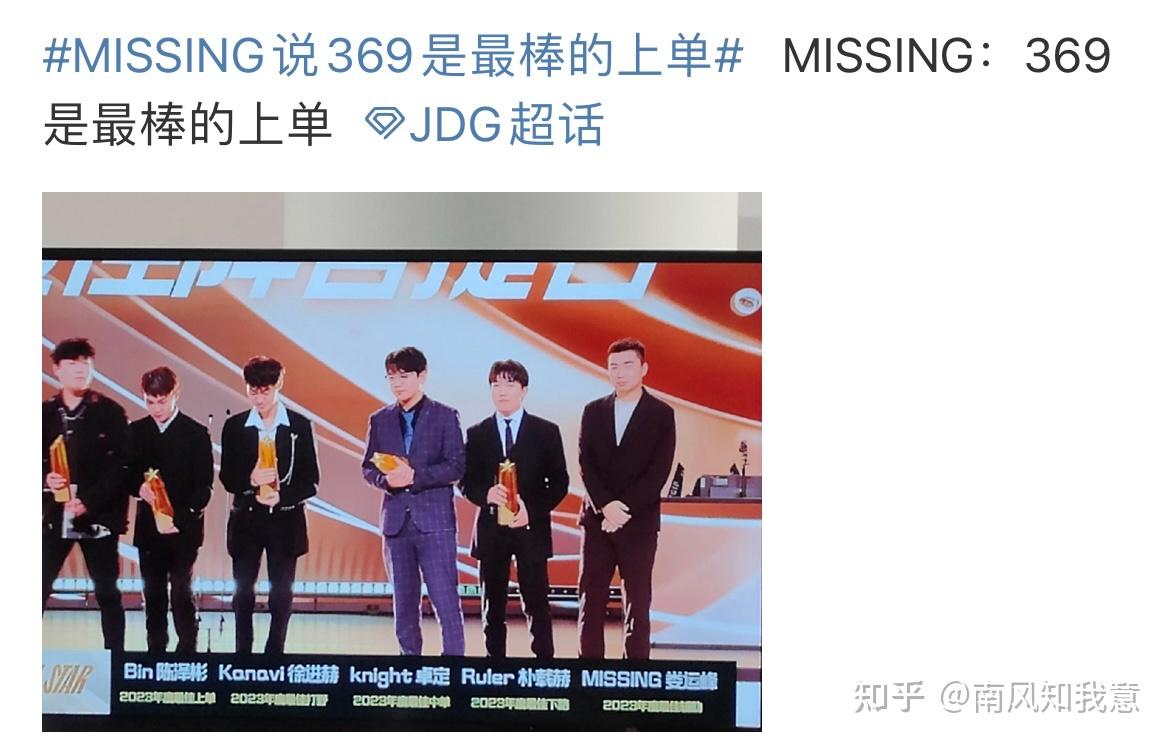Viewport: 1170px width, 744px height.
Task: Open the JDG超话 super topic link
Action: [x=487, y=126]
